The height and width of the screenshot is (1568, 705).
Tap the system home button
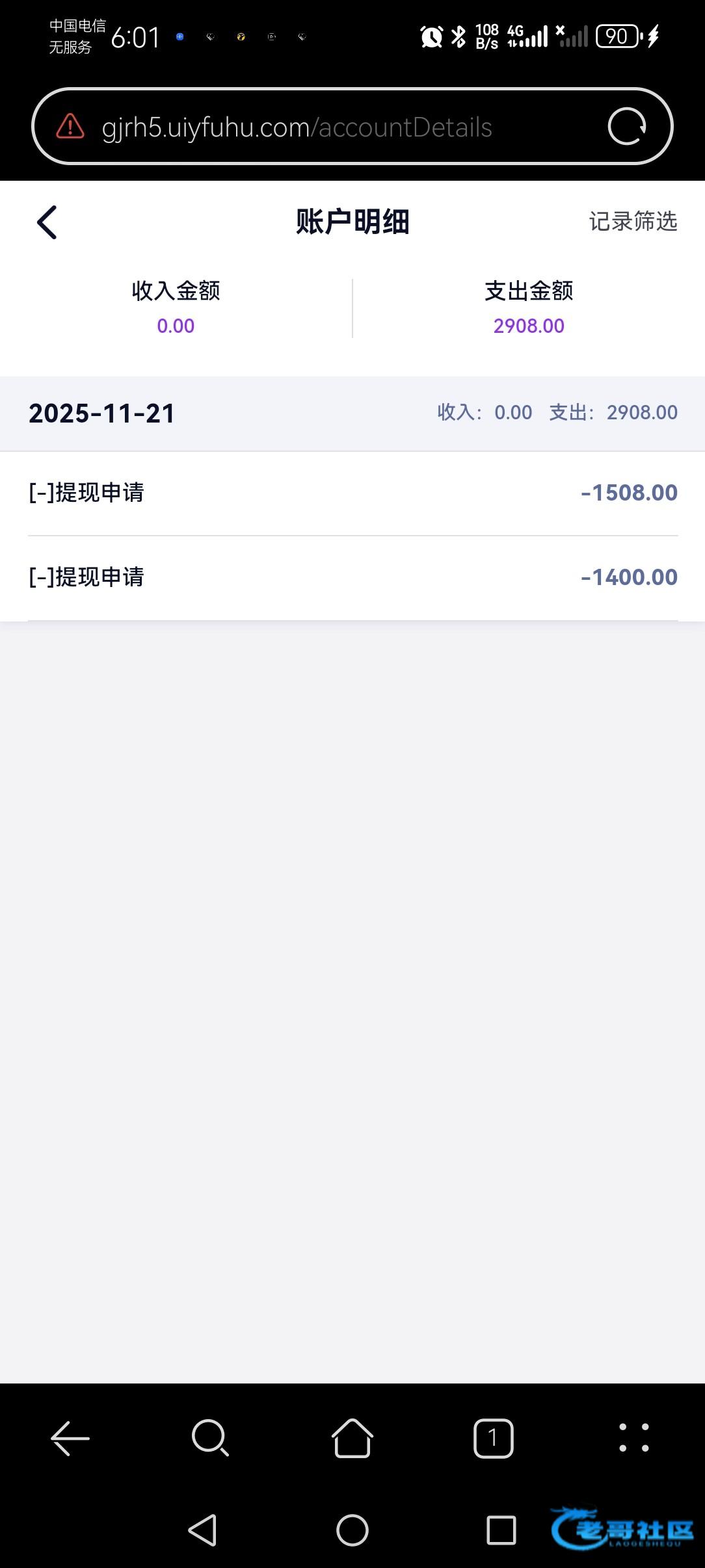(x=352, y=1530)
